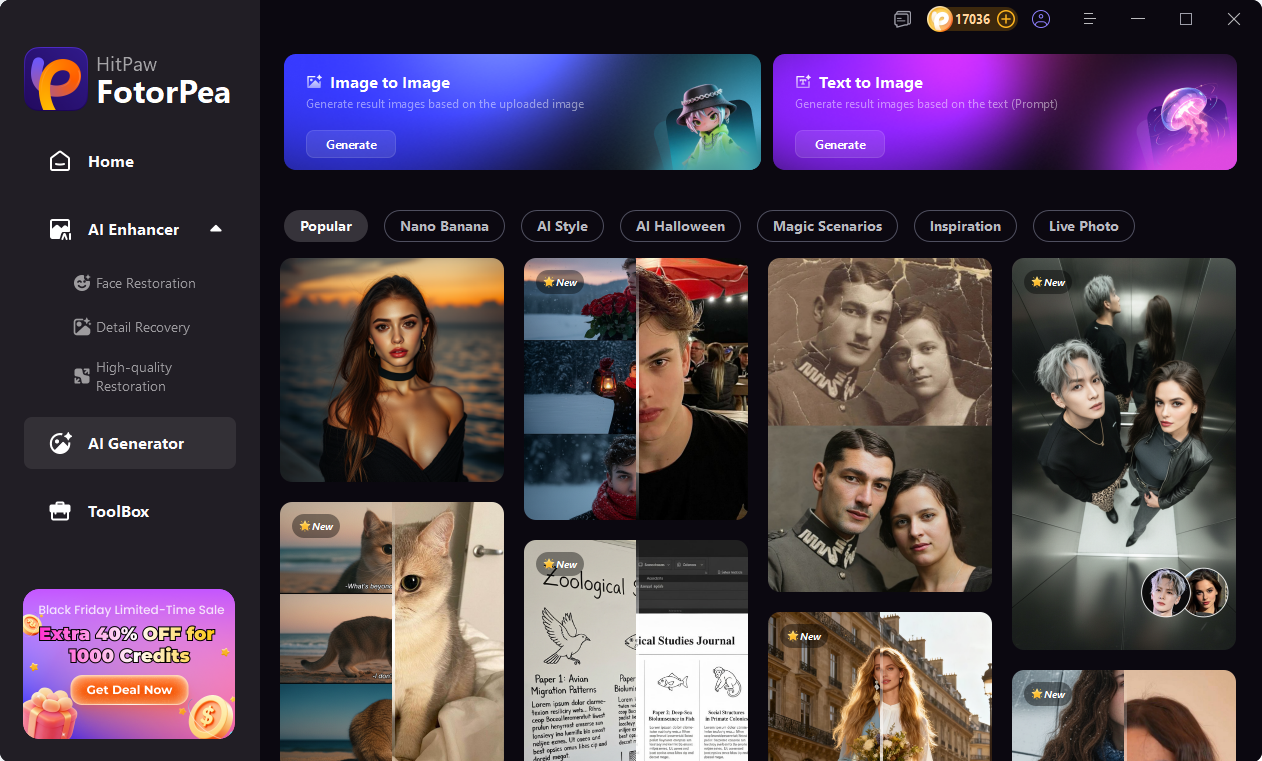This screenshot has height=761, width=1262.
Task: Add more credits with the plus icon
Action: 1006,19
